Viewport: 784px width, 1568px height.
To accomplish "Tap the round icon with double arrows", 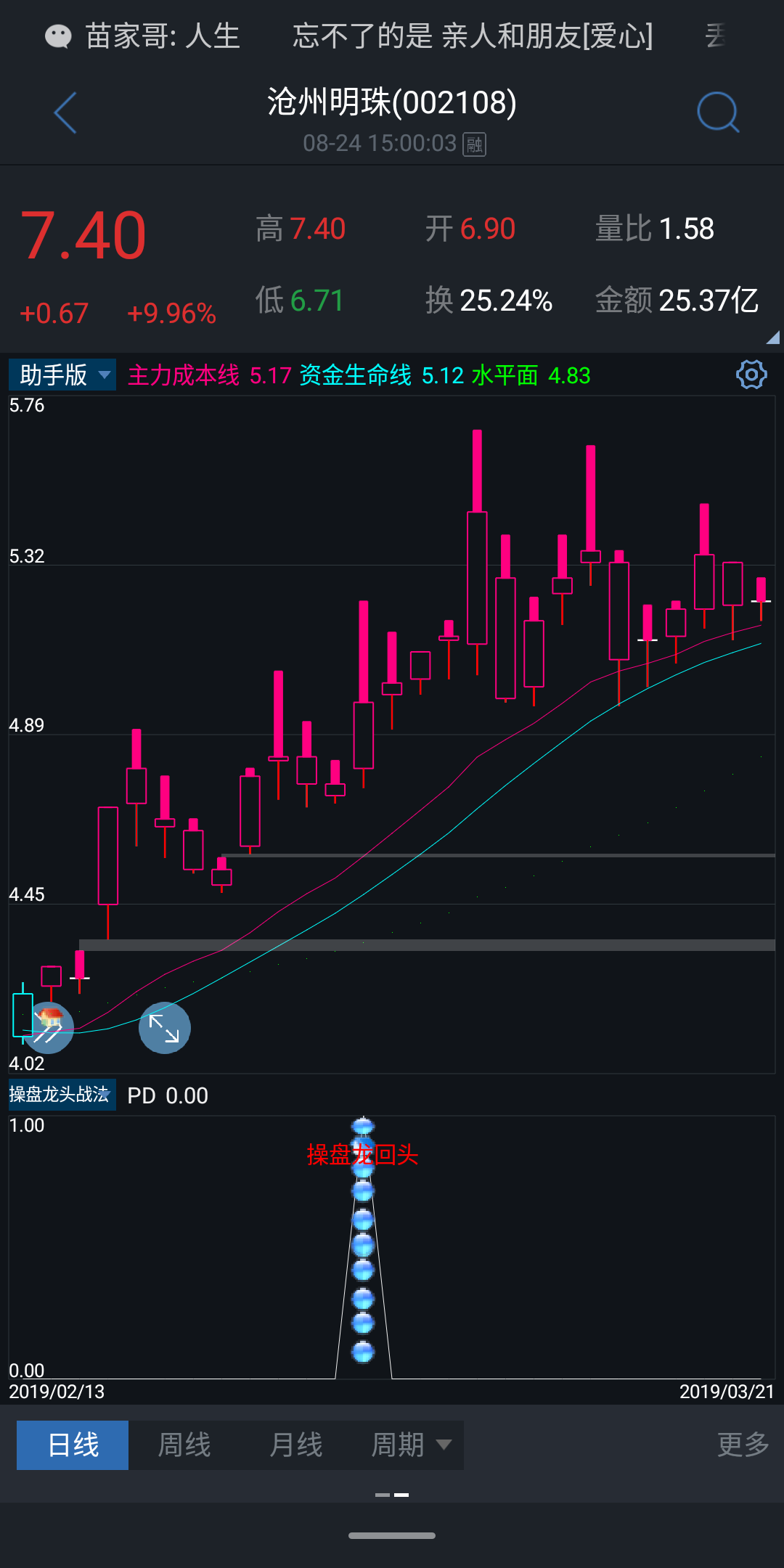I will tap(48, 1028).
